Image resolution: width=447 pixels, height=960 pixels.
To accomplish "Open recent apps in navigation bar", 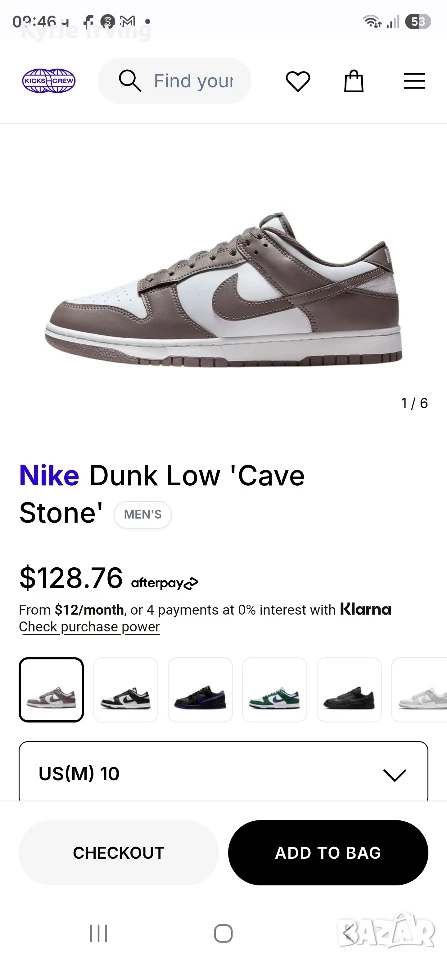I will [x=99, y=934].
